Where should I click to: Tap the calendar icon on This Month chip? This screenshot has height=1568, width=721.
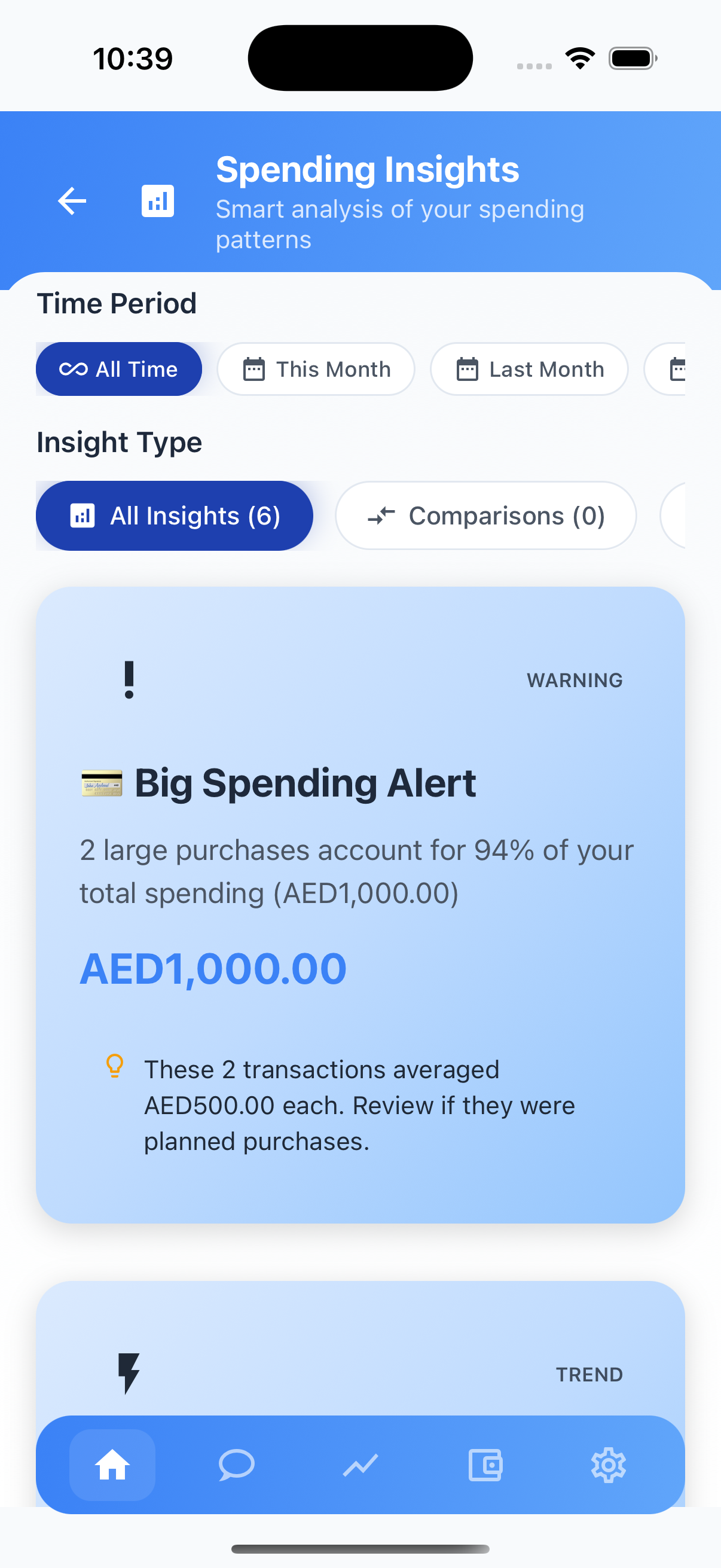coord(254,368)
